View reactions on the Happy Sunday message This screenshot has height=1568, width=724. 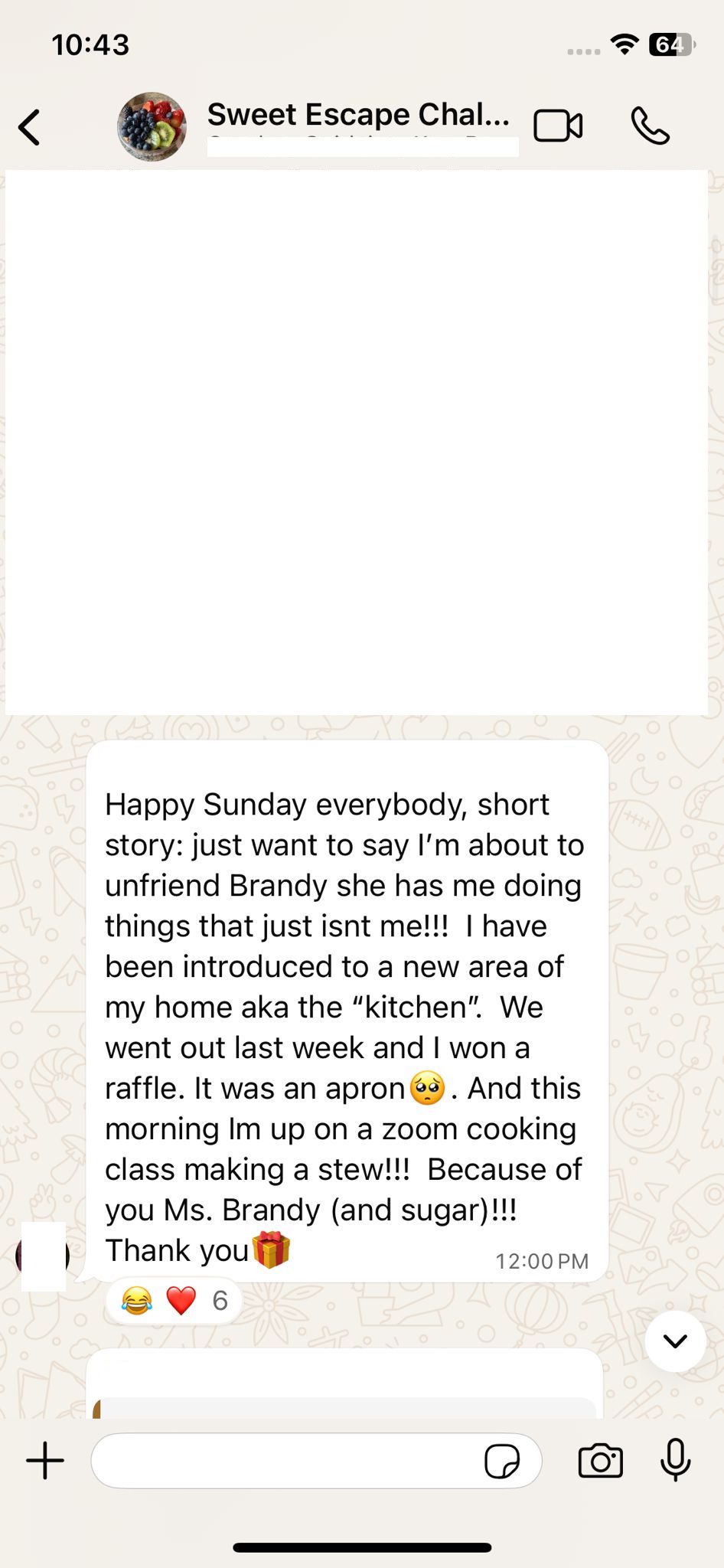[x=174, y=1300]
